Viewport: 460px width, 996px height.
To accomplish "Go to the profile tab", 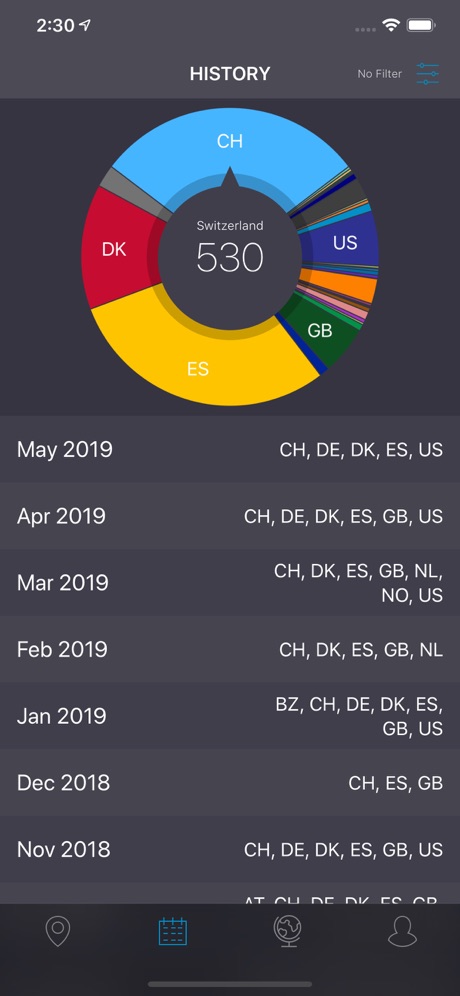I will [x=402, y=931].
